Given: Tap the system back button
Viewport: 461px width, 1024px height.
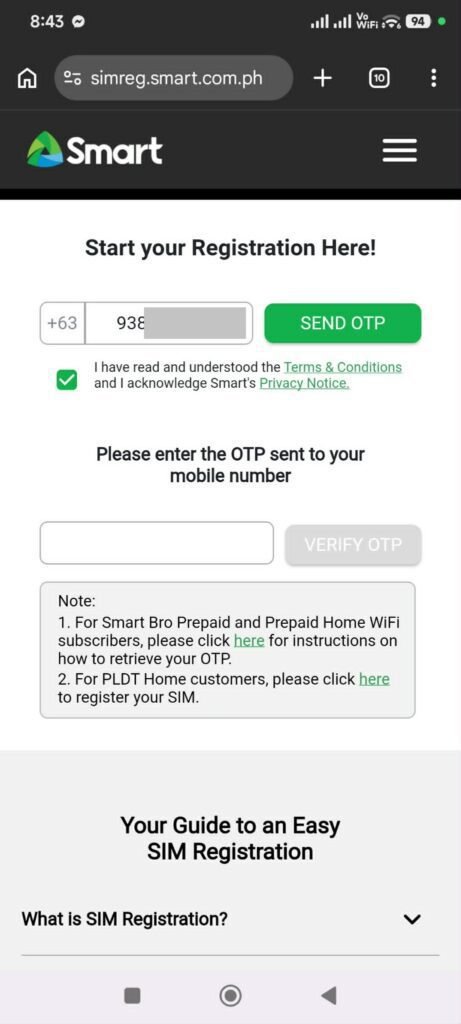Looking at the screenshot, I should tap(330, 995).
